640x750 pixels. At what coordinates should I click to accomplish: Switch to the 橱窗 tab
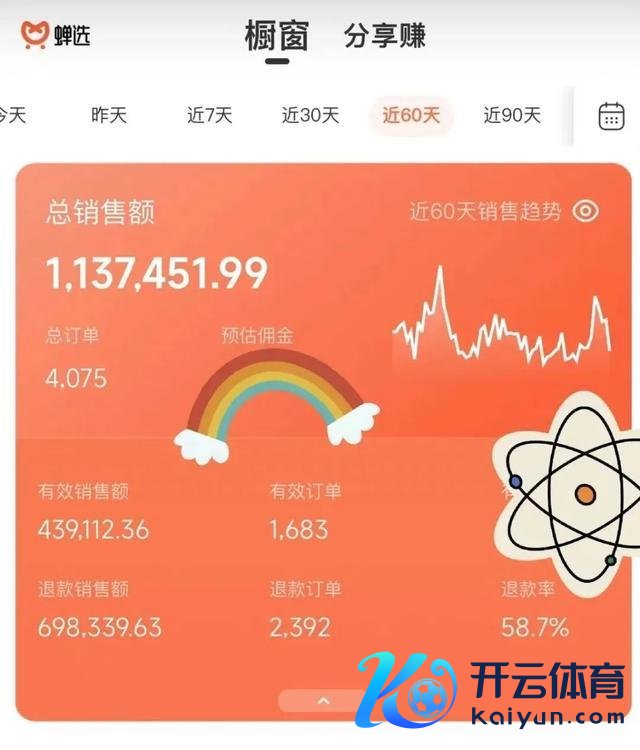coord(277,36)
